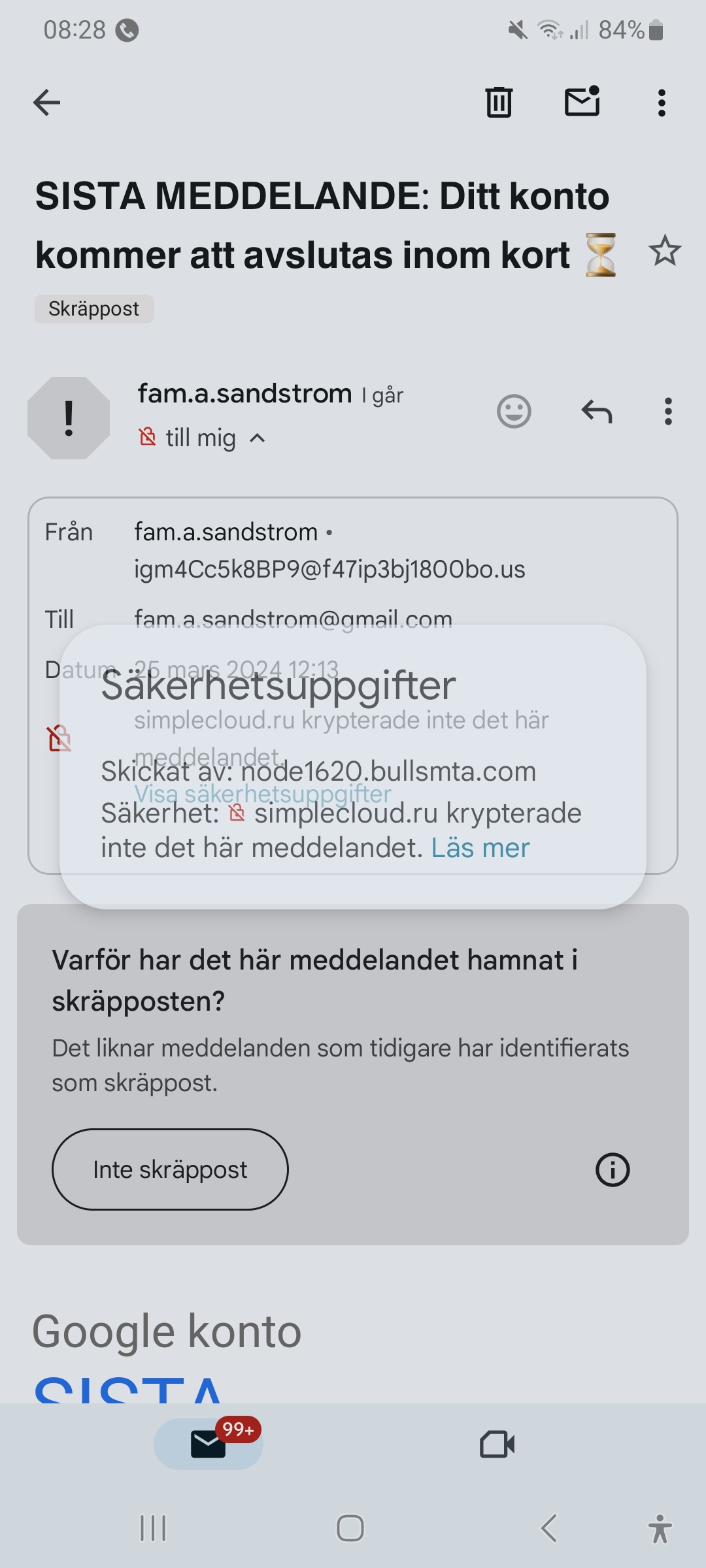This screenshot has height=1568, width=706.
Task: Delete this email with the trash icon
Action: (499, 103)
